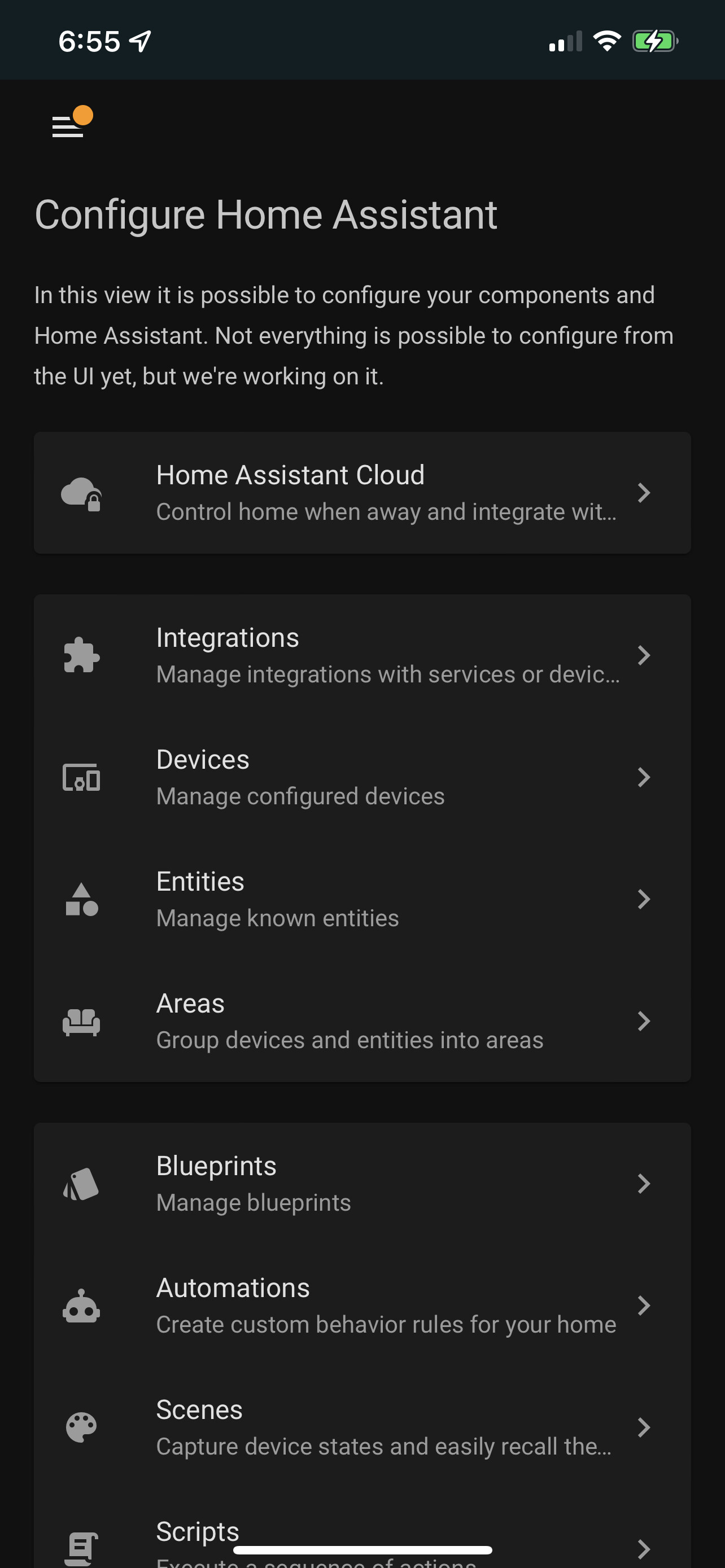Open Automations to create behavior rules
Image resolution: width=725 pixels, height=1568 pixels.
tap(363, 1305)
